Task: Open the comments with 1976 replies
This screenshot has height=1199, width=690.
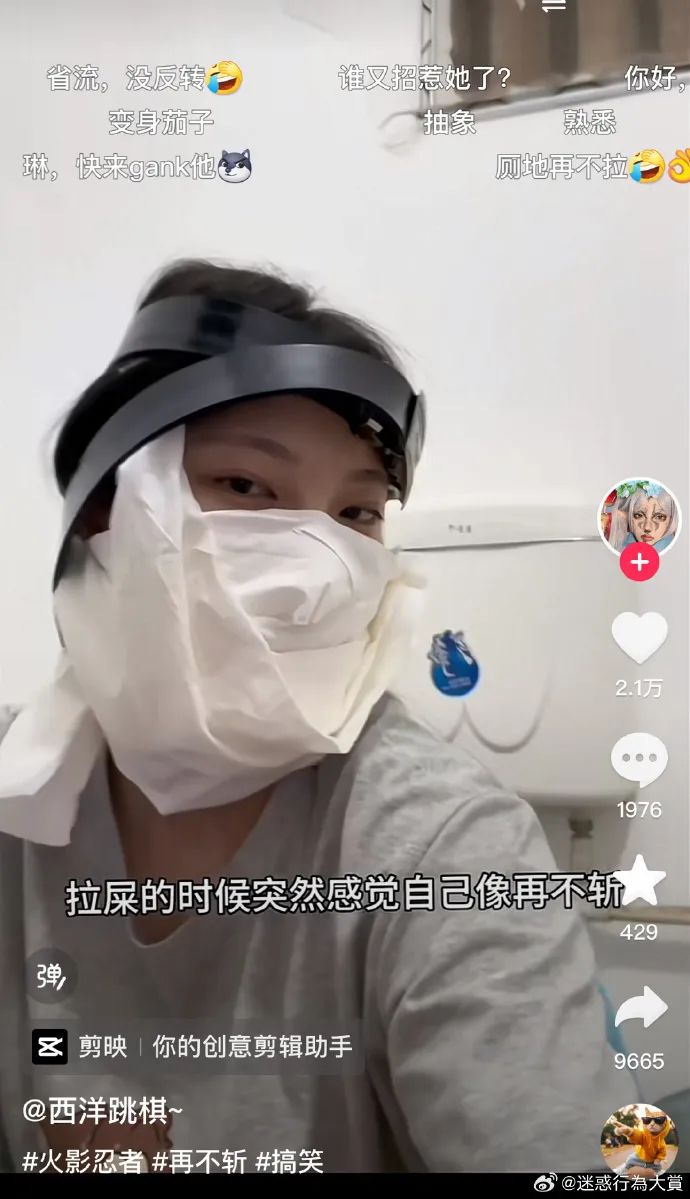Action: tap(639, 760)
